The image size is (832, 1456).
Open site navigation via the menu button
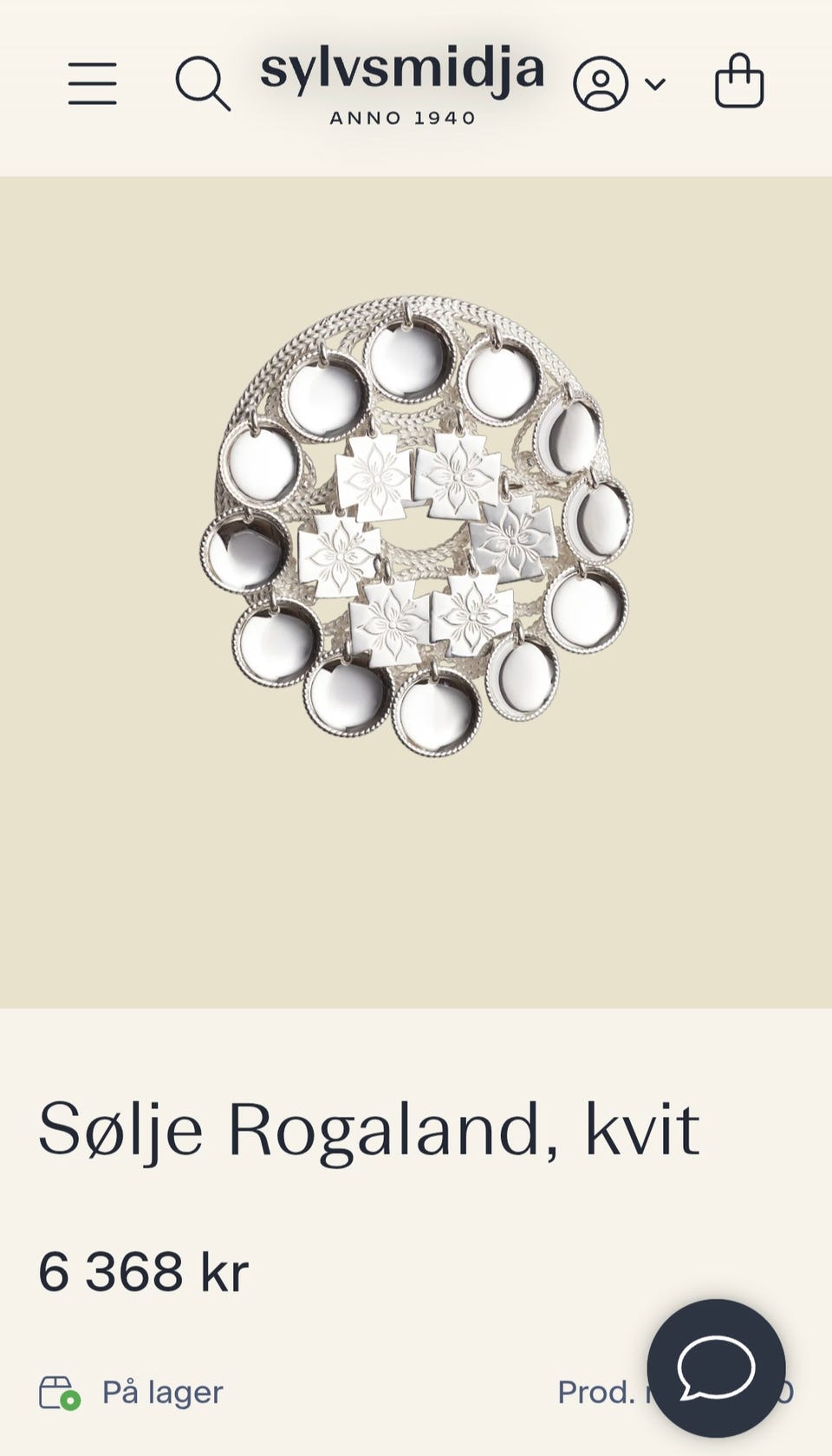click(x=91, y=83)
